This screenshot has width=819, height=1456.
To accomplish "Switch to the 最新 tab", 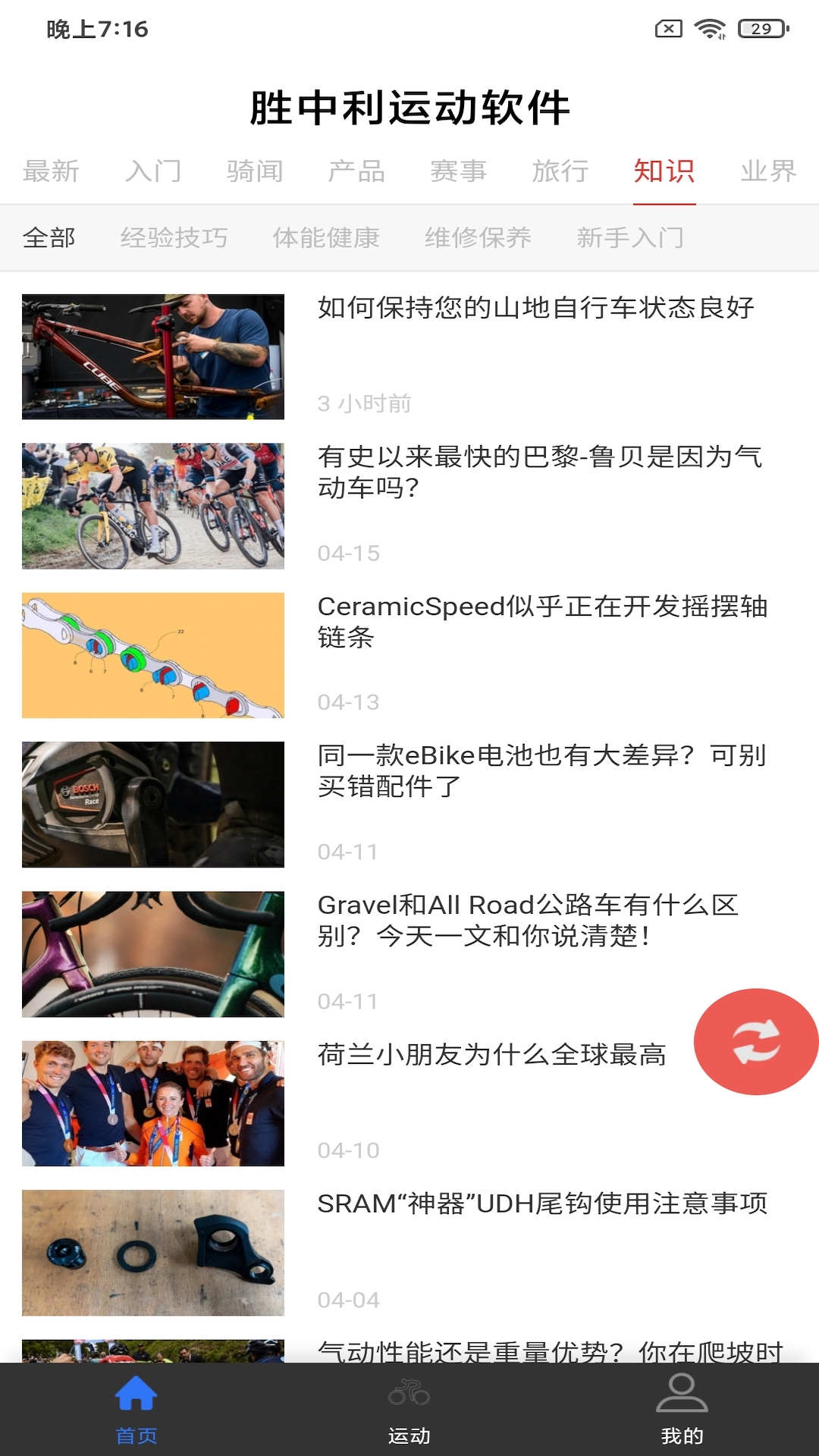I will click(52, 171).
